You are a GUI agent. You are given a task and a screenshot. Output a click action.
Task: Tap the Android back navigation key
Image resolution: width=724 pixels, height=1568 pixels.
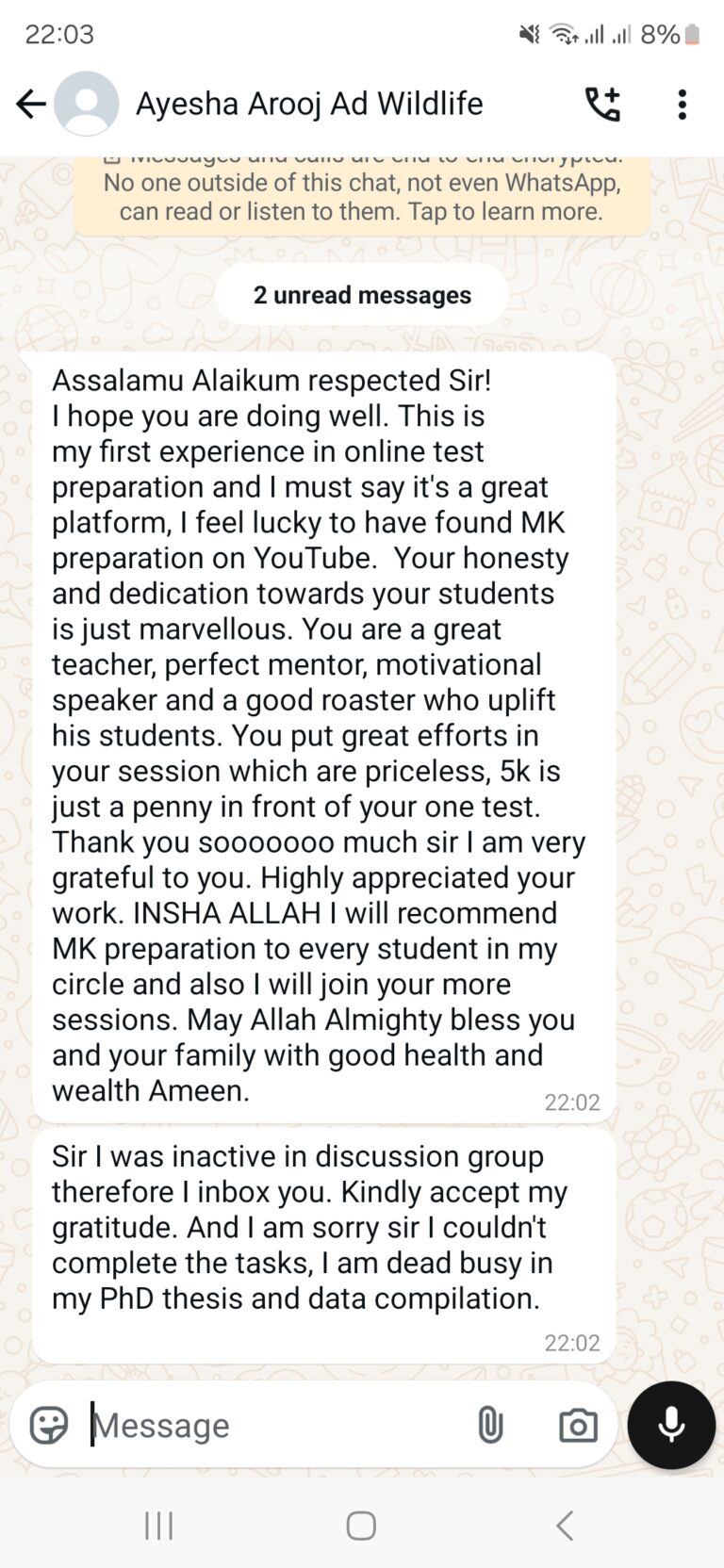(x=564, y=1525)
